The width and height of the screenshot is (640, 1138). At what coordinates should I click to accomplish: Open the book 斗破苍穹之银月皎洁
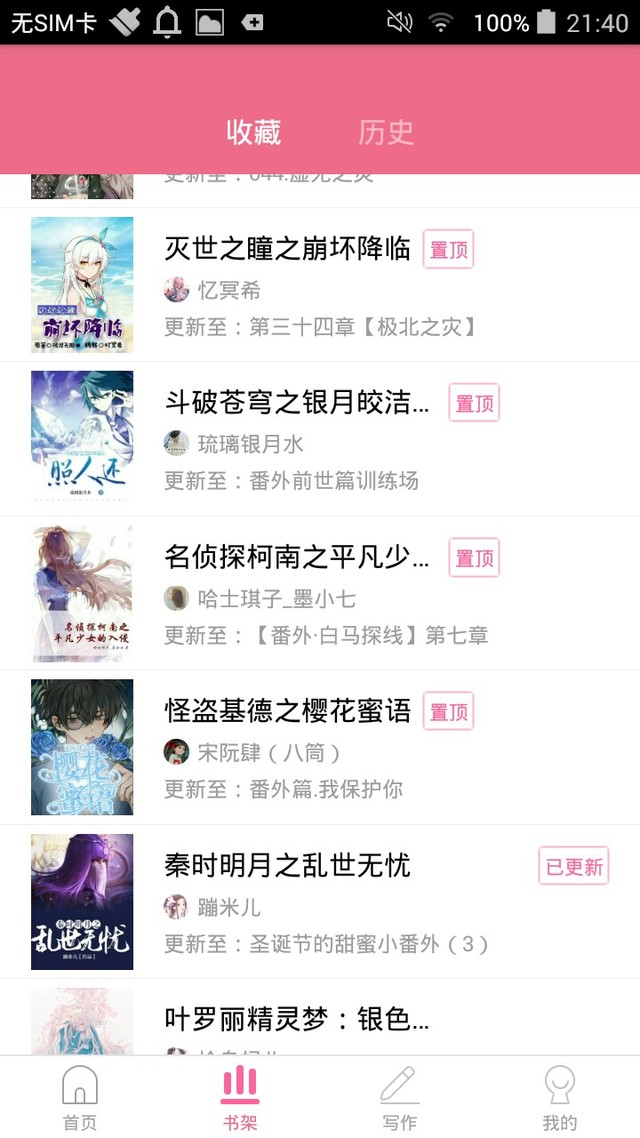tap(297, 403)
